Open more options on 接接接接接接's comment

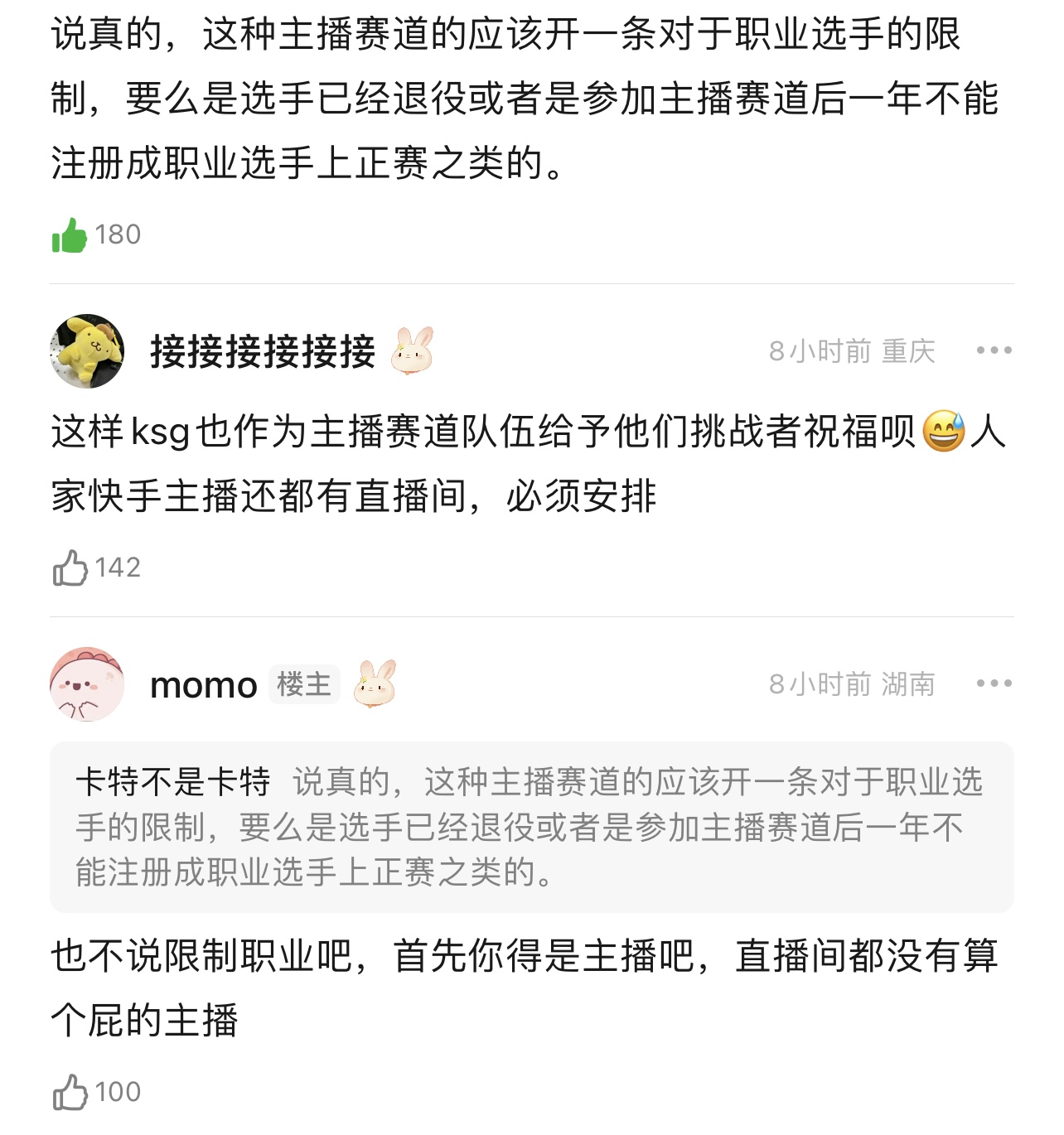[994, 350]
